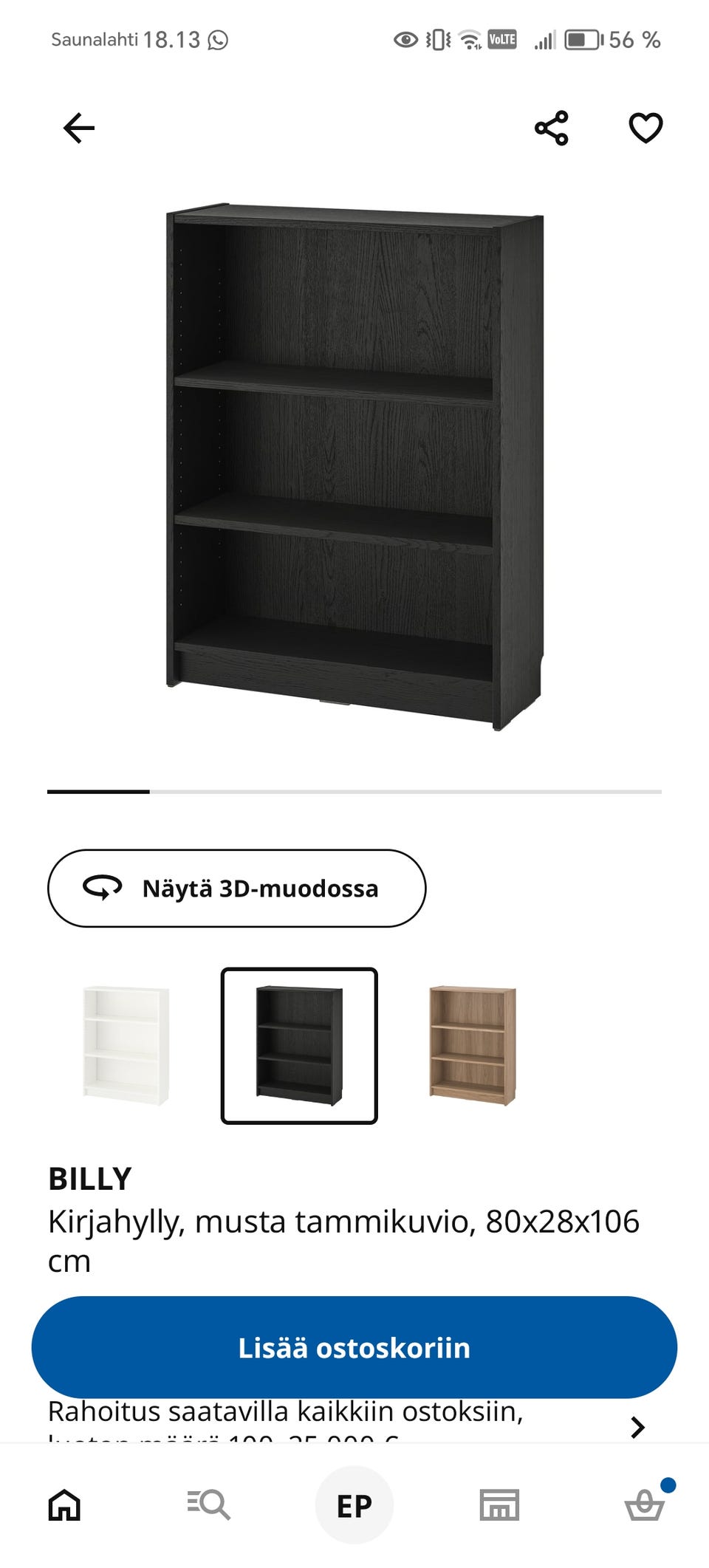709x1568 pixels.
Task: Choose the oak effect bookcase variant
Action: tap(473, 1045)
